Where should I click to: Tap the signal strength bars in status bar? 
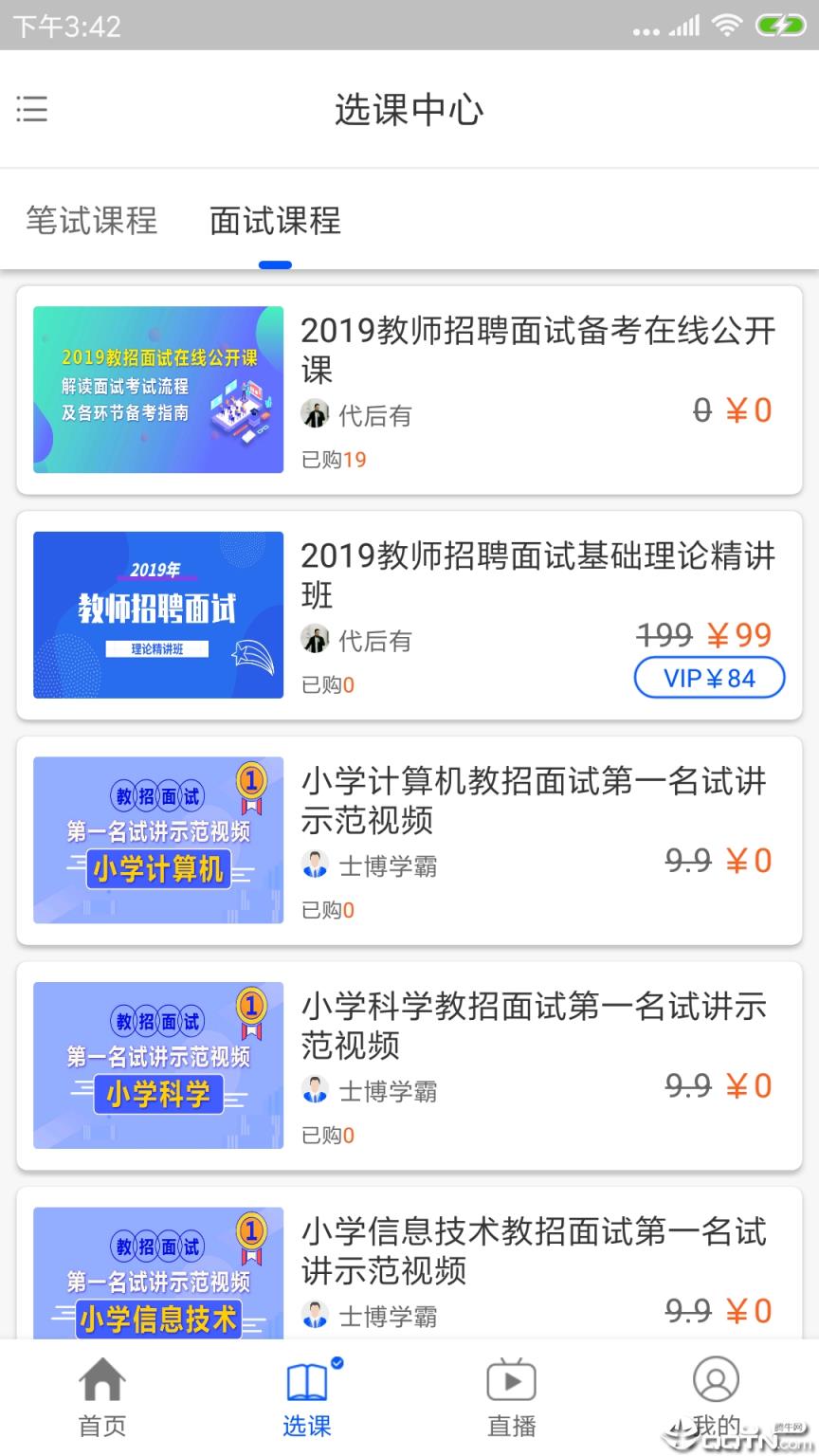point(684,25)
